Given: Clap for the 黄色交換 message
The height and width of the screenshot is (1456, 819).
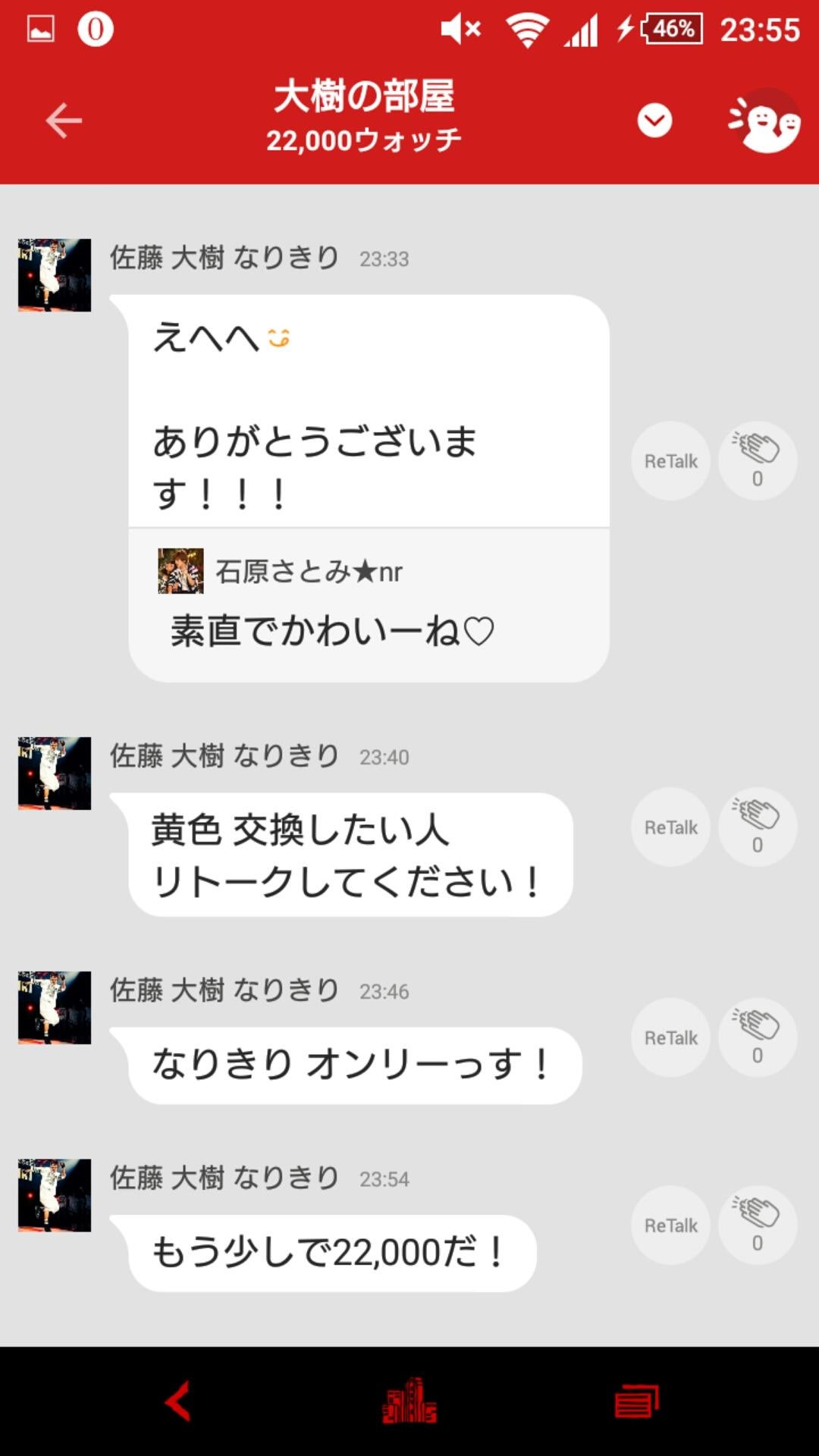Looking at the screenshot, I should (x=756, y=827).
